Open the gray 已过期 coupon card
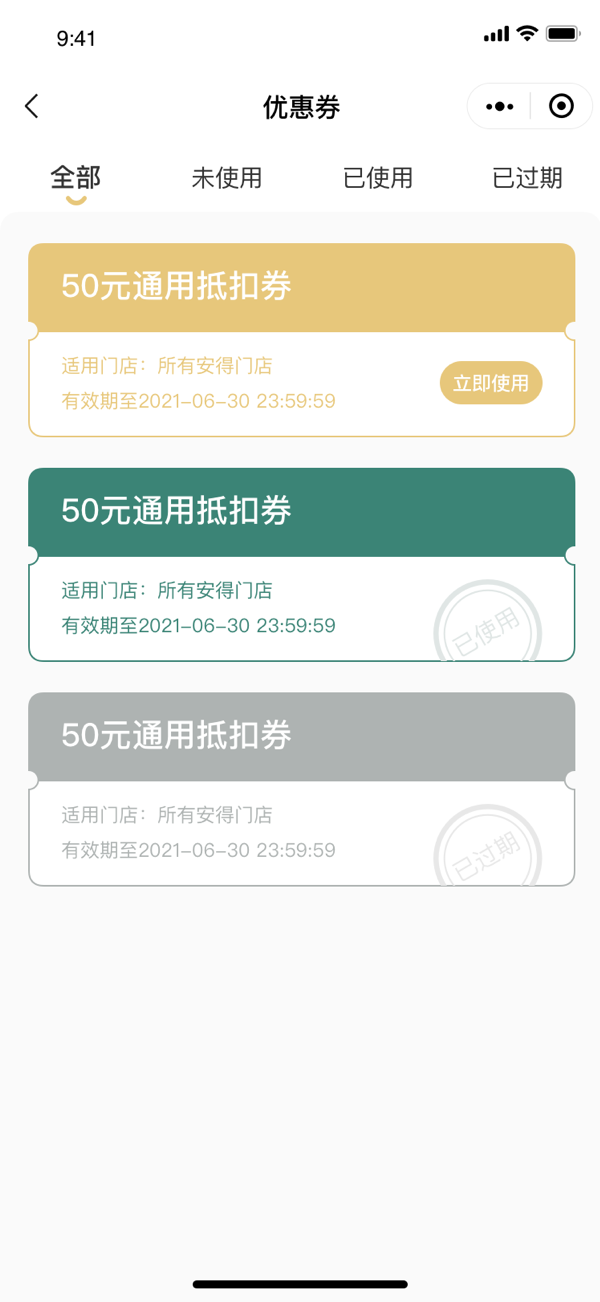This screenshot has width=600, height=1302. [240, 790]
